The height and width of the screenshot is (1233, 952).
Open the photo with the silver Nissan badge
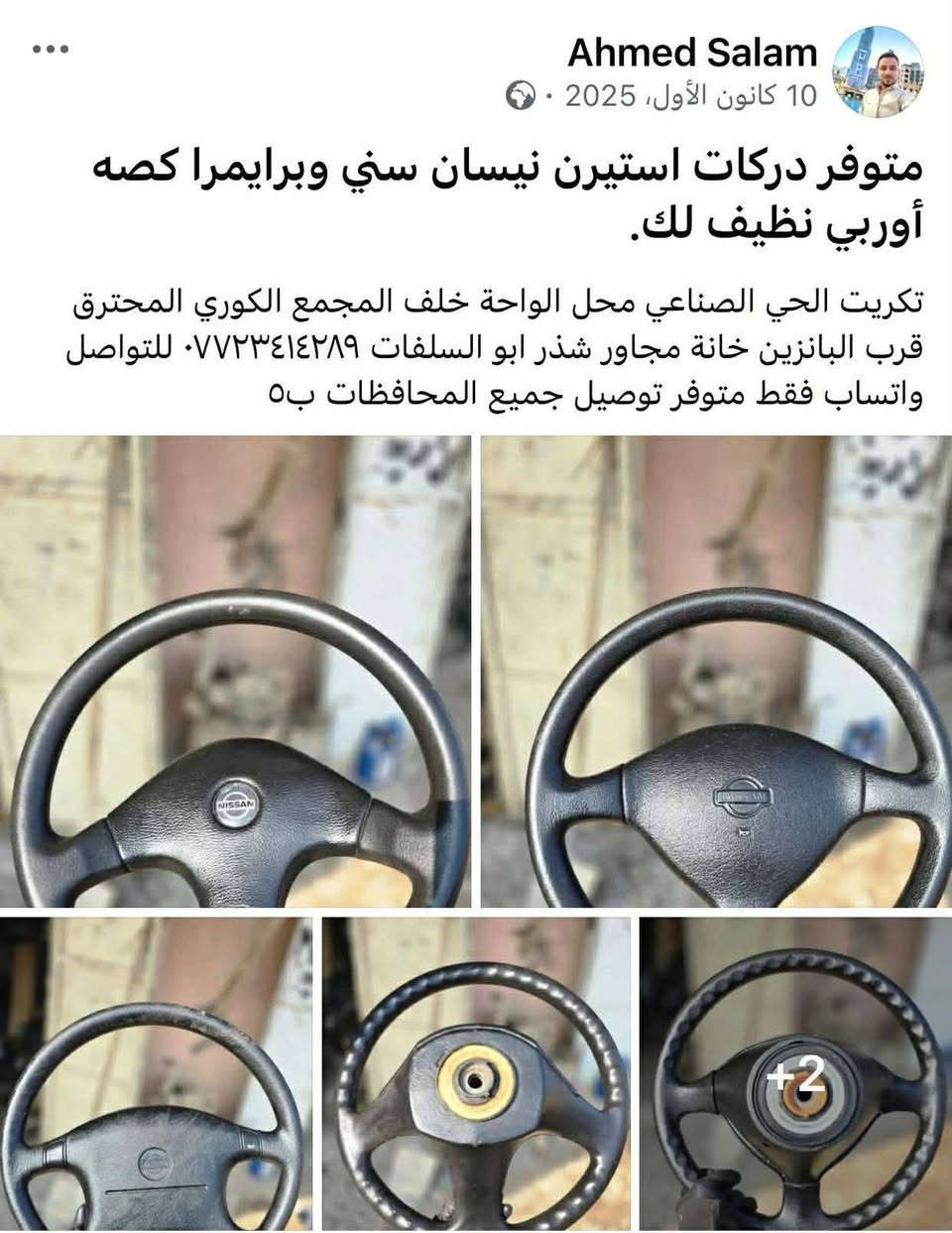[x=235, y=672]
